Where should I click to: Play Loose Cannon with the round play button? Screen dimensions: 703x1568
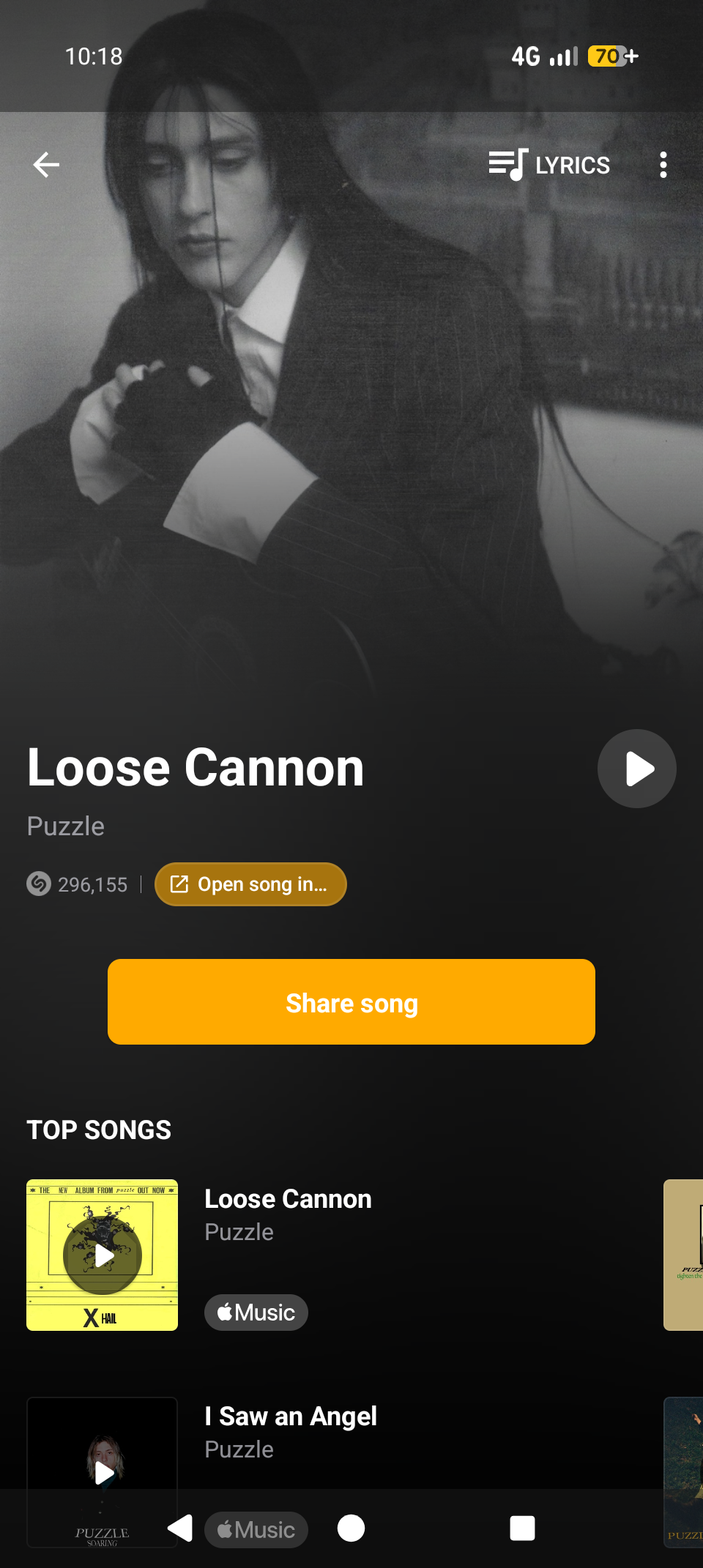636,769
